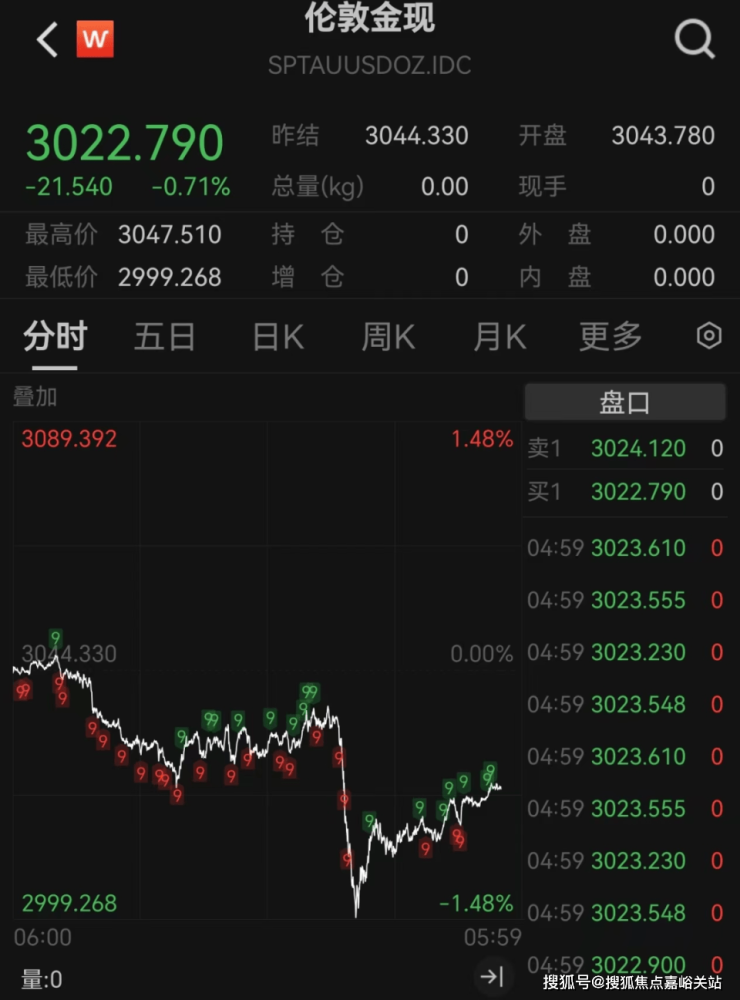Image resolution: width=740 pixels, height=1000 pixels.
Task: Open the search magnifier icon
Action: pos(694,40)
